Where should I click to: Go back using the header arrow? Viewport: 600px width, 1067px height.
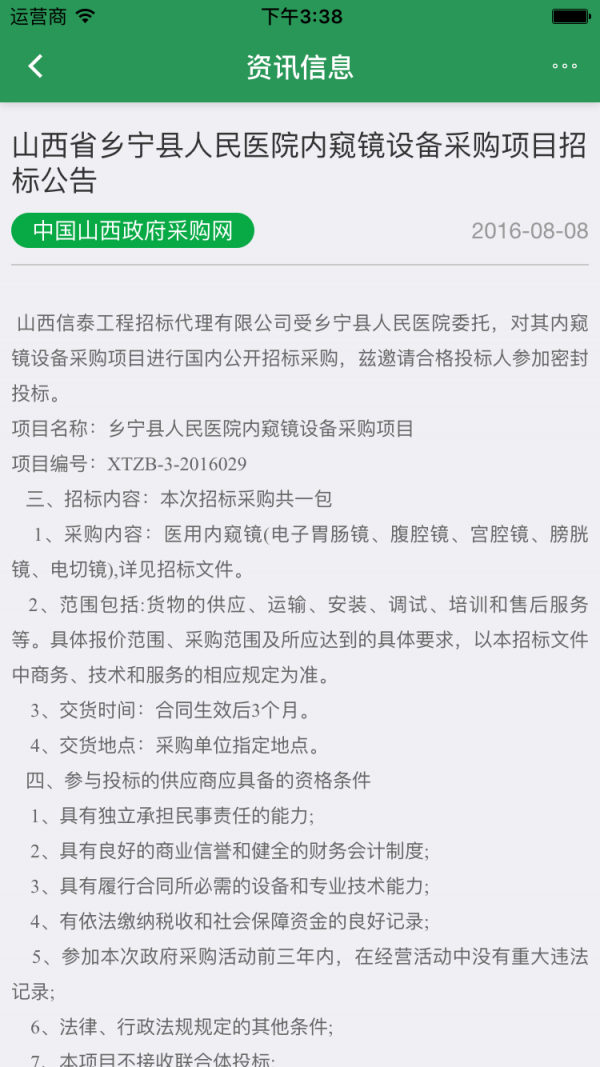35,66
